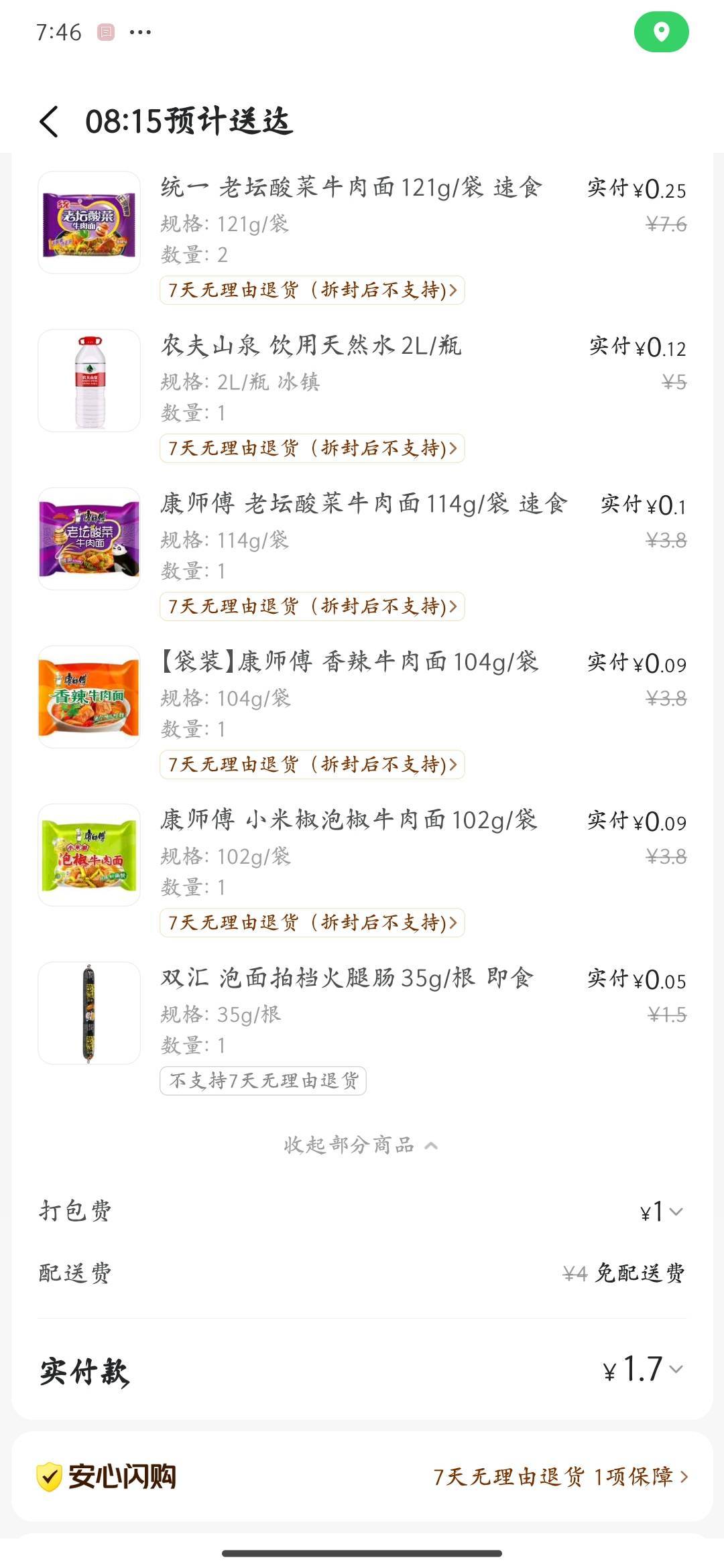Image resolution: width=724 pixels, height=1568 pixels.
Task: View return policy for 康师傅老坛酸菜牛肉面 114g
Action: 312,606
